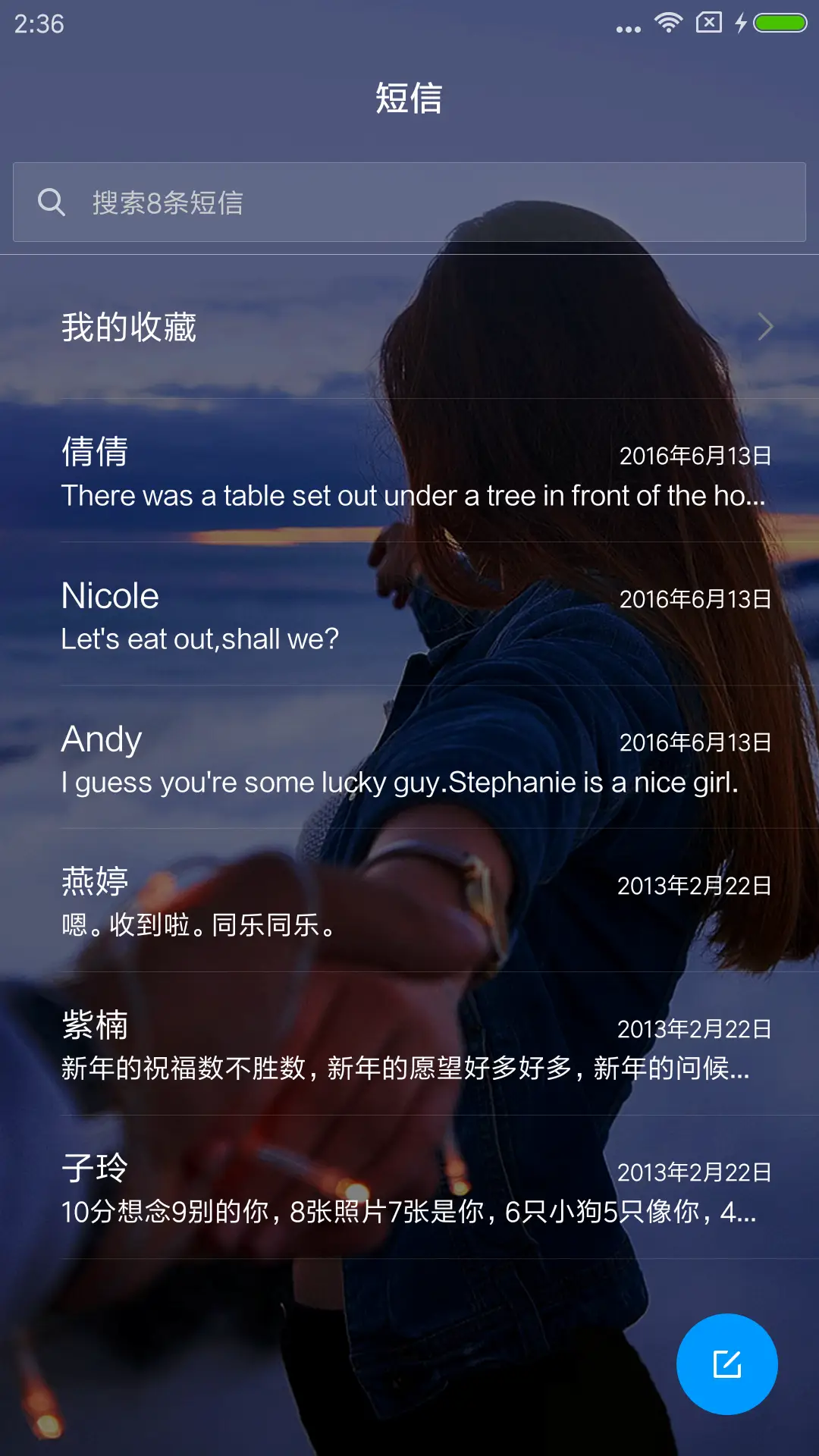Tap the charging lightning bolt status icon
819x1456 pixels.
739,23
